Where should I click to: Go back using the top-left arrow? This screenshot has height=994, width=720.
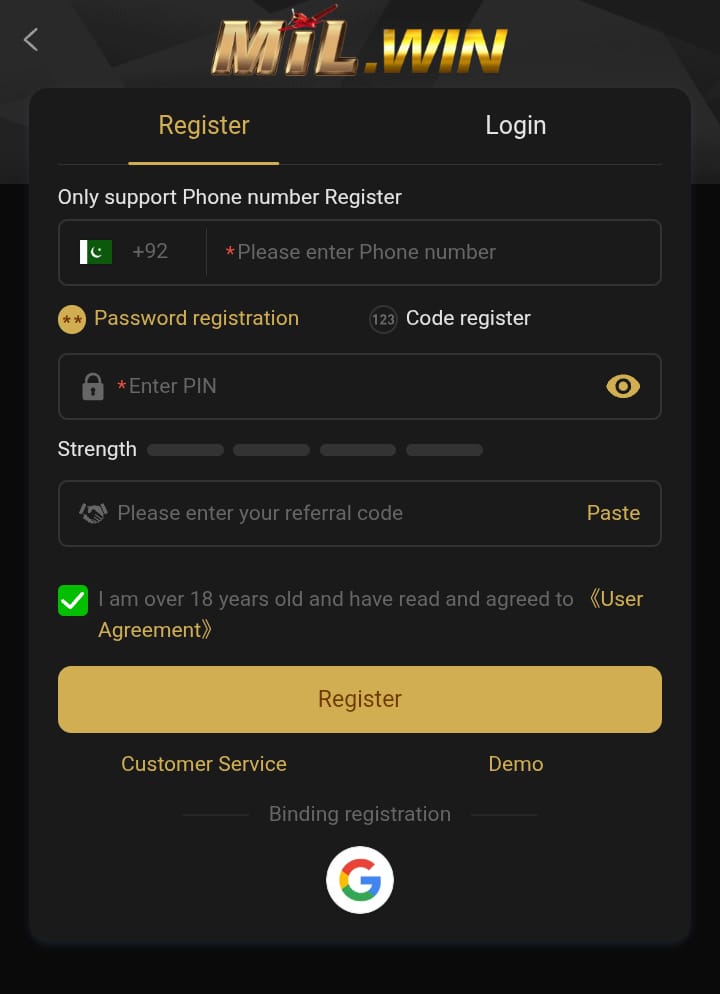tap(31, 40)
